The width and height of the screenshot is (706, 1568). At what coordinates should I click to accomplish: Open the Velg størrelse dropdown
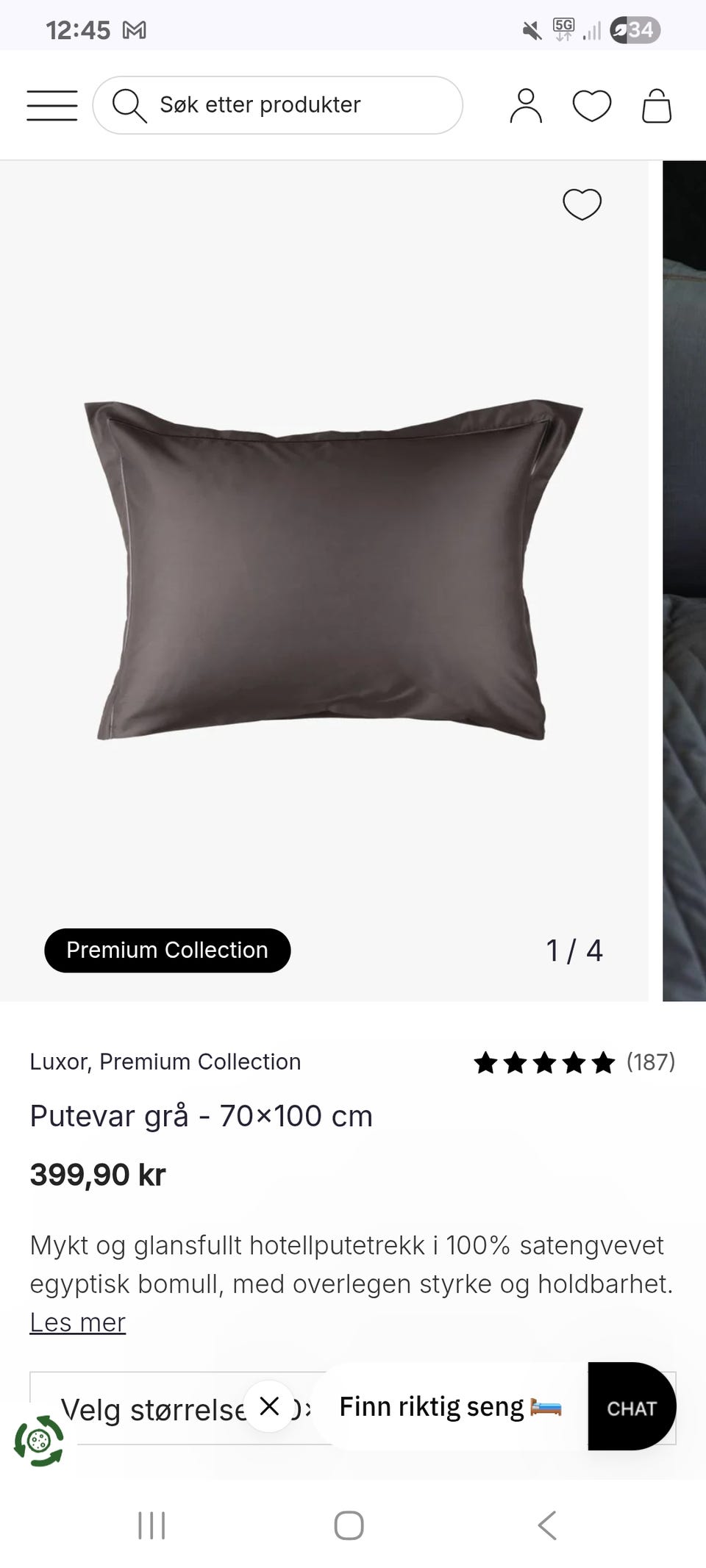pyautogui.click(x=154, y=1409)
